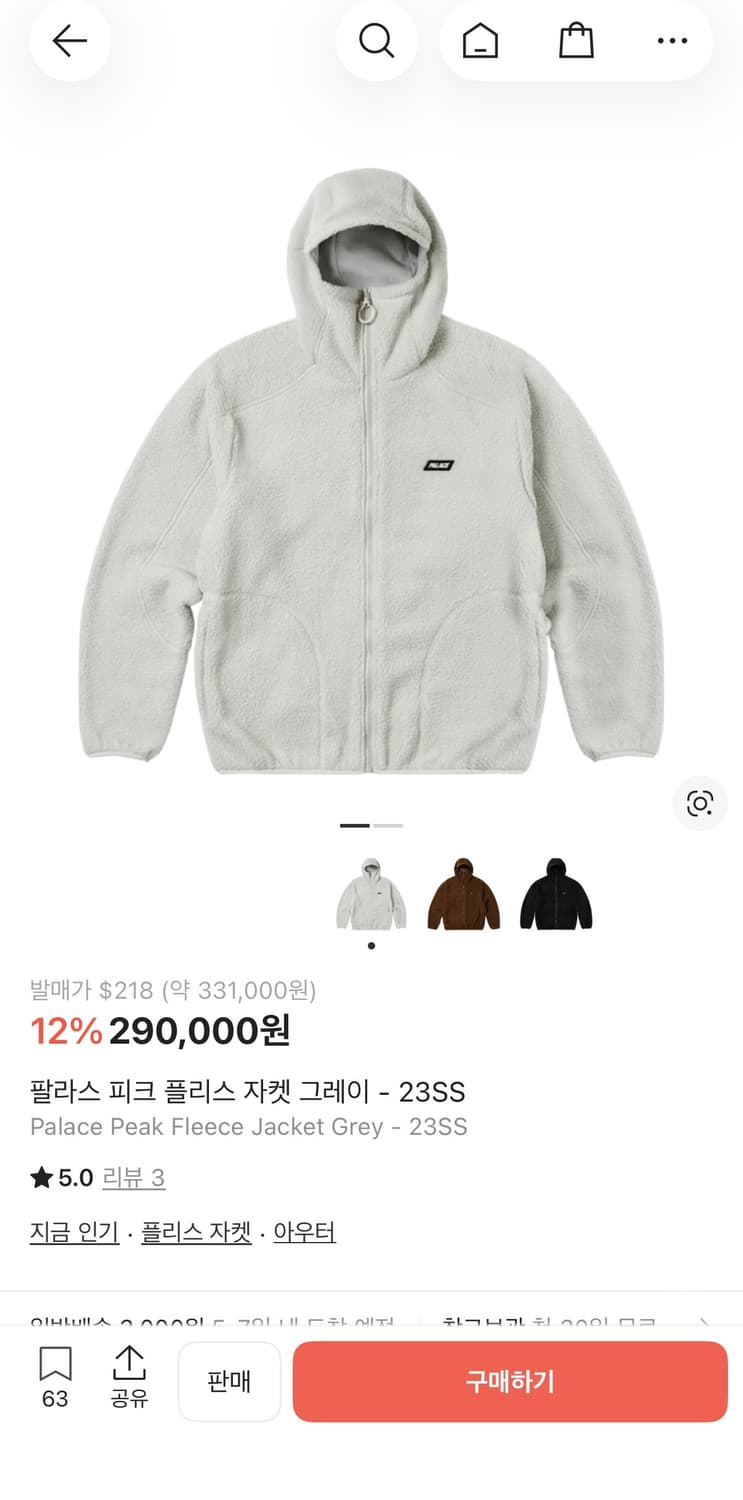This screenshot has width=743, height=1500.
Task: Click the second image pagination indicator bar
Action: click(388, 825)
